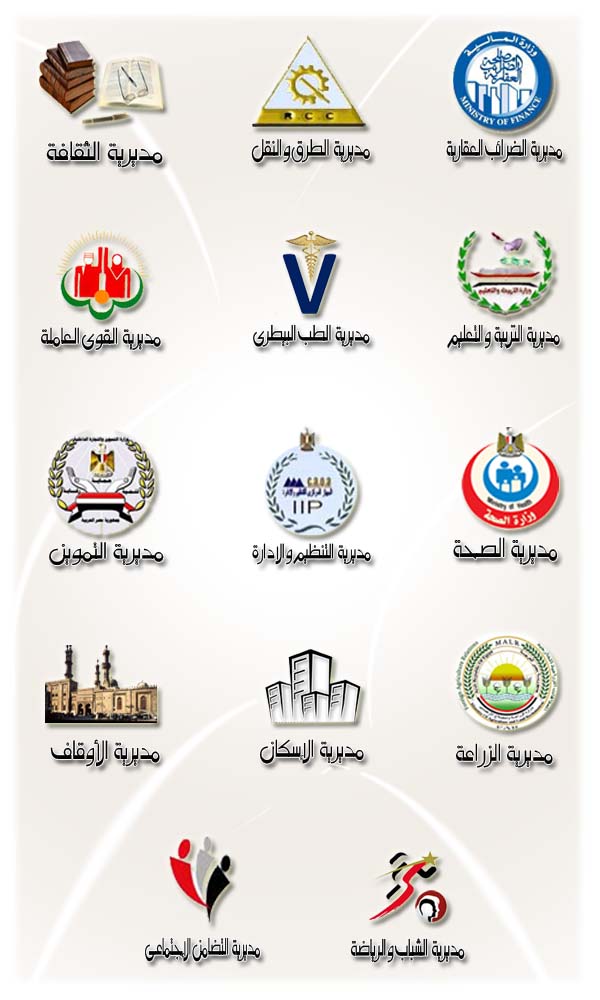600x1000 pixels.
Task: Open مديرية الإسكان (Housing Directorate)
Action: coord(312,690)
